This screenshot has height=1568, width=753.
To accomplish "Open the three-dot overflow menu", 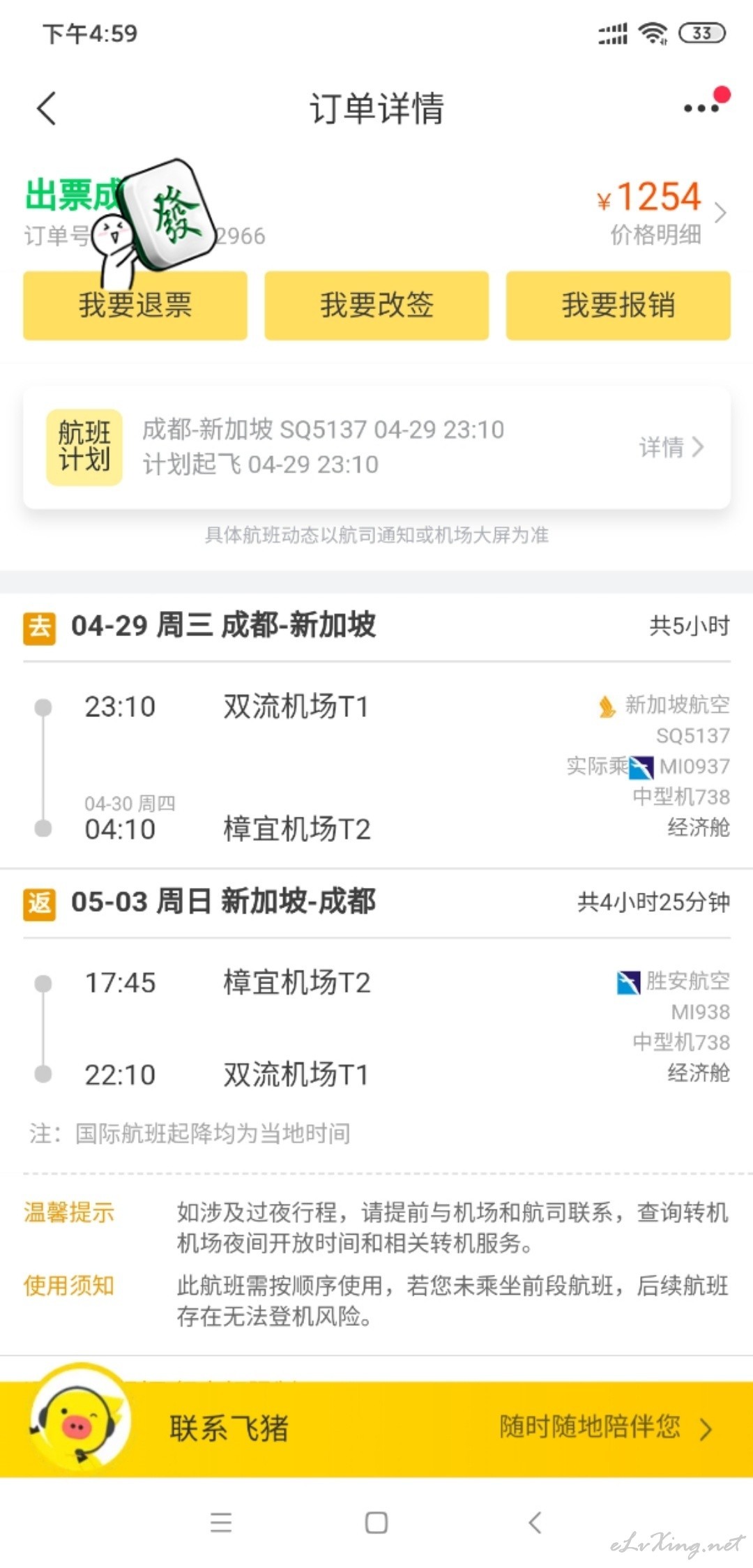I will point(702,108).
